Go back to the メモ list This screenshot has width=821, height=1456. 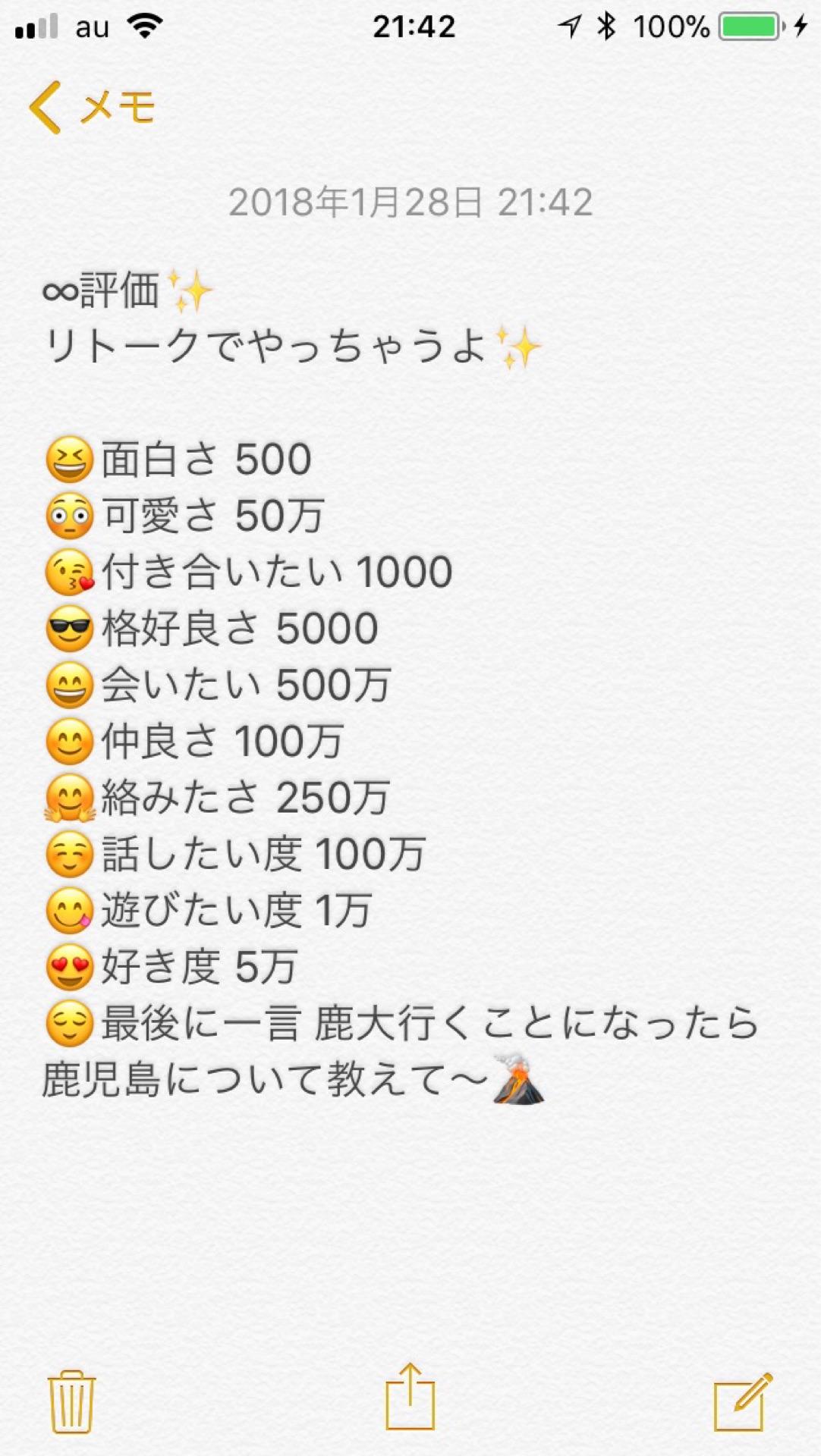pyautogui.click(x=91, y=108)
